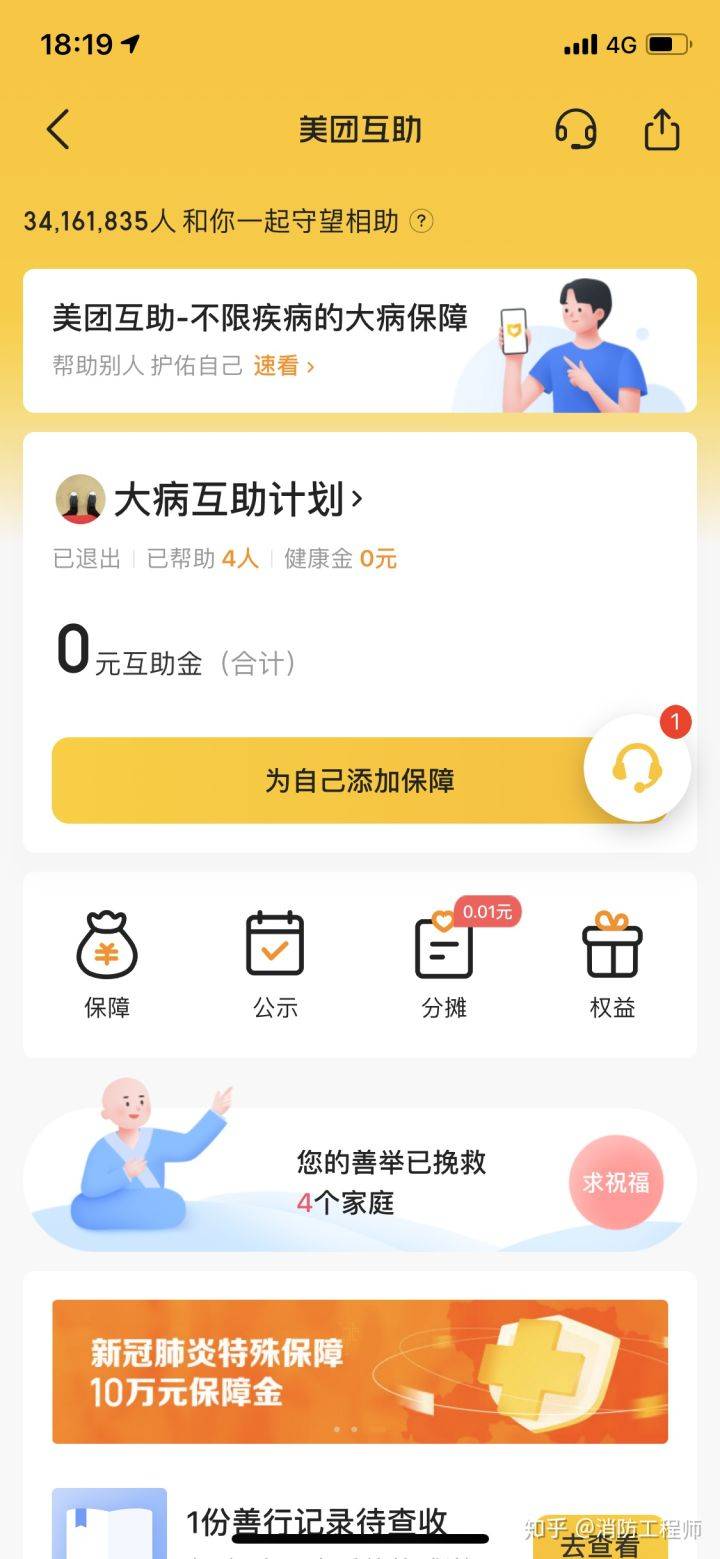Tap the pink 求祝福 circular badge
This screenshot has width=720, height=1559.
point(616,1182)
